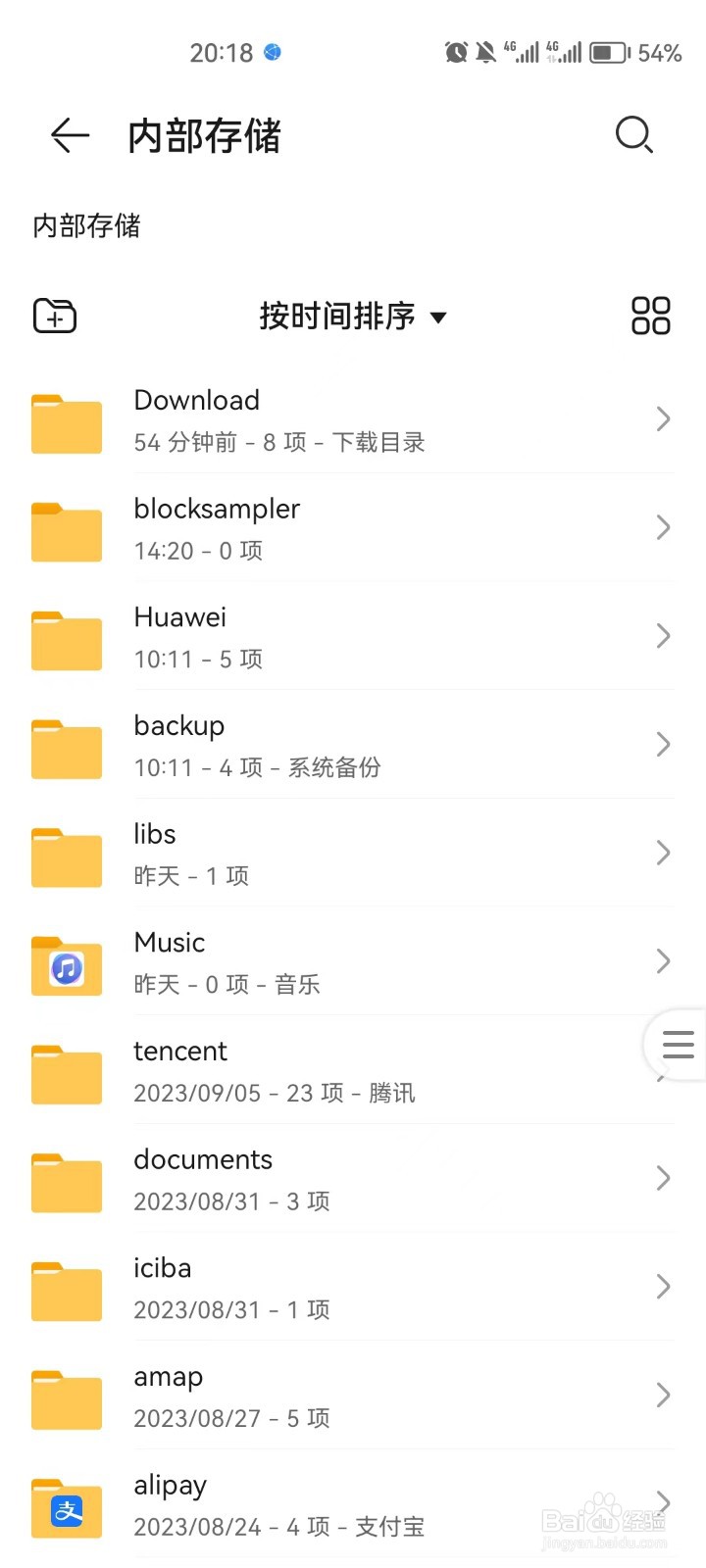Viewport: 706px width, 1568px height.
Task: Tap the side floating menu handle
Action: 677,1045
